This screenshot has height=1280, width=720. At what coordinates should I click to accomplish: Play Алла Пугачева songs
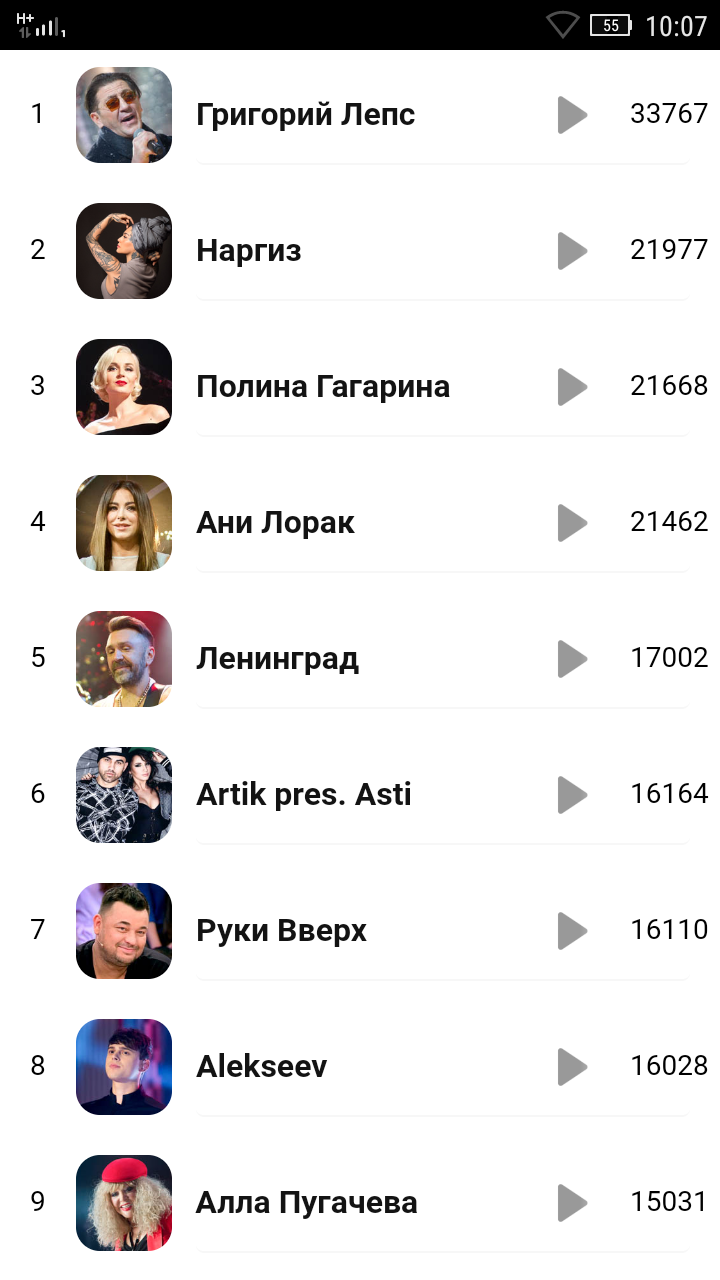coord(572,1203)
